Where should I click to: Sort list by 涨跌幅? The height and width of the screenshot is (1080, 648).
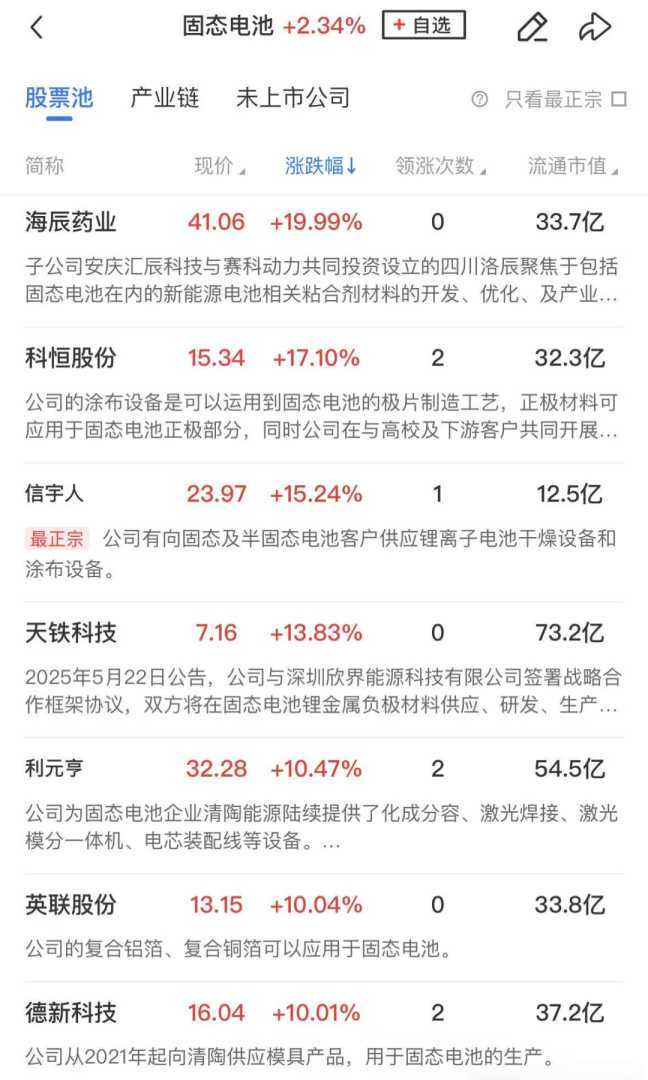tap(321, 166)
